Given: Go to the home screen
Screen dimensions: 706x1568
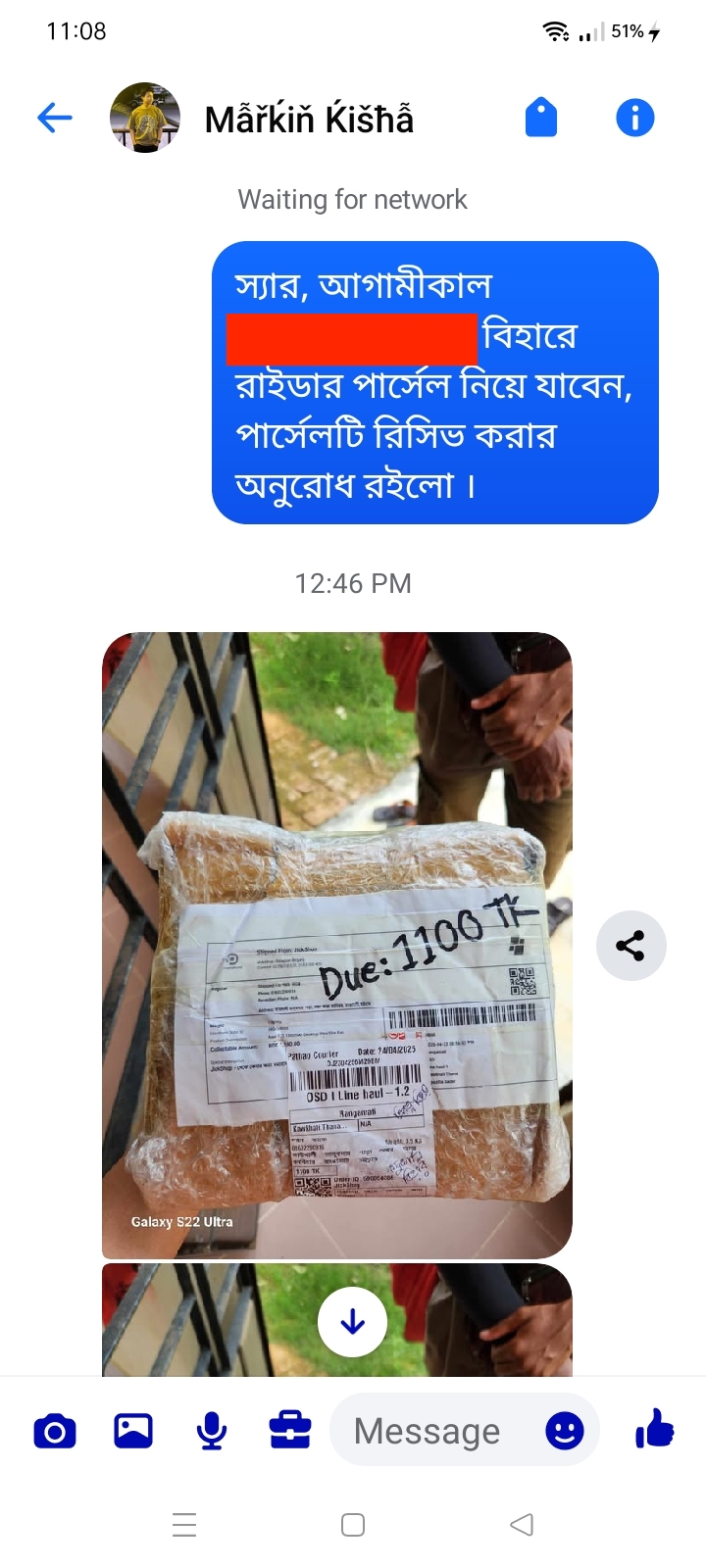Looking at the screenshot, I should click(353, 1525).
